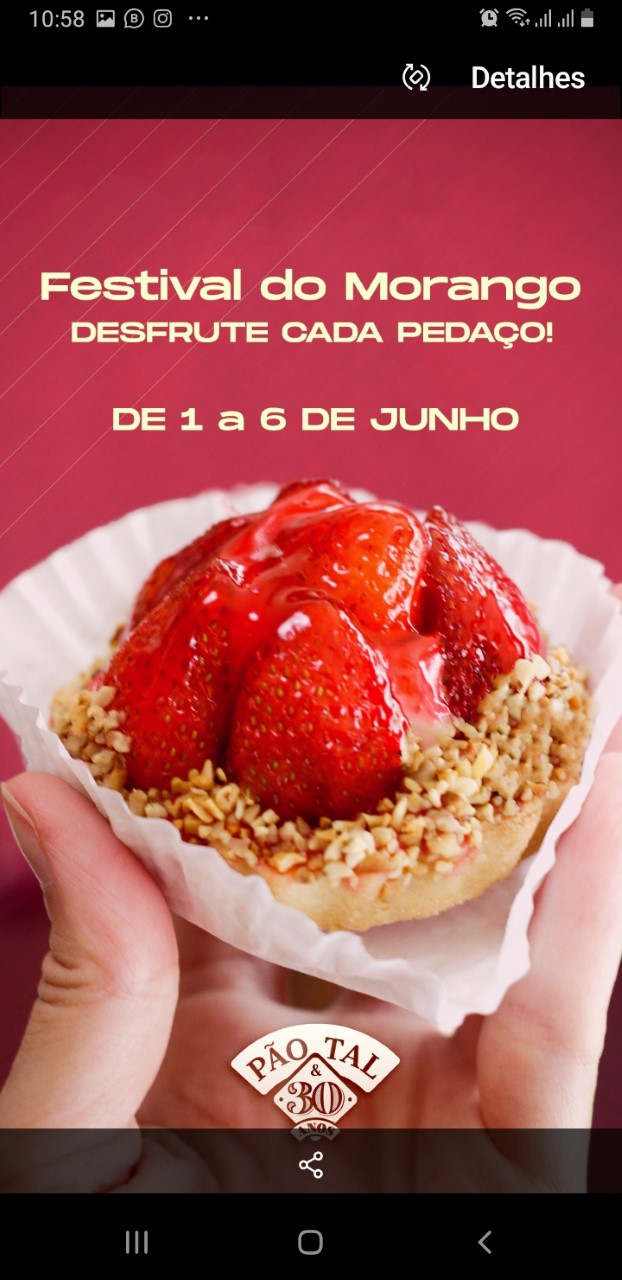Open Detalhes for this image
Viewport: 622px width, 1280px height.
[x=527, y=78]
